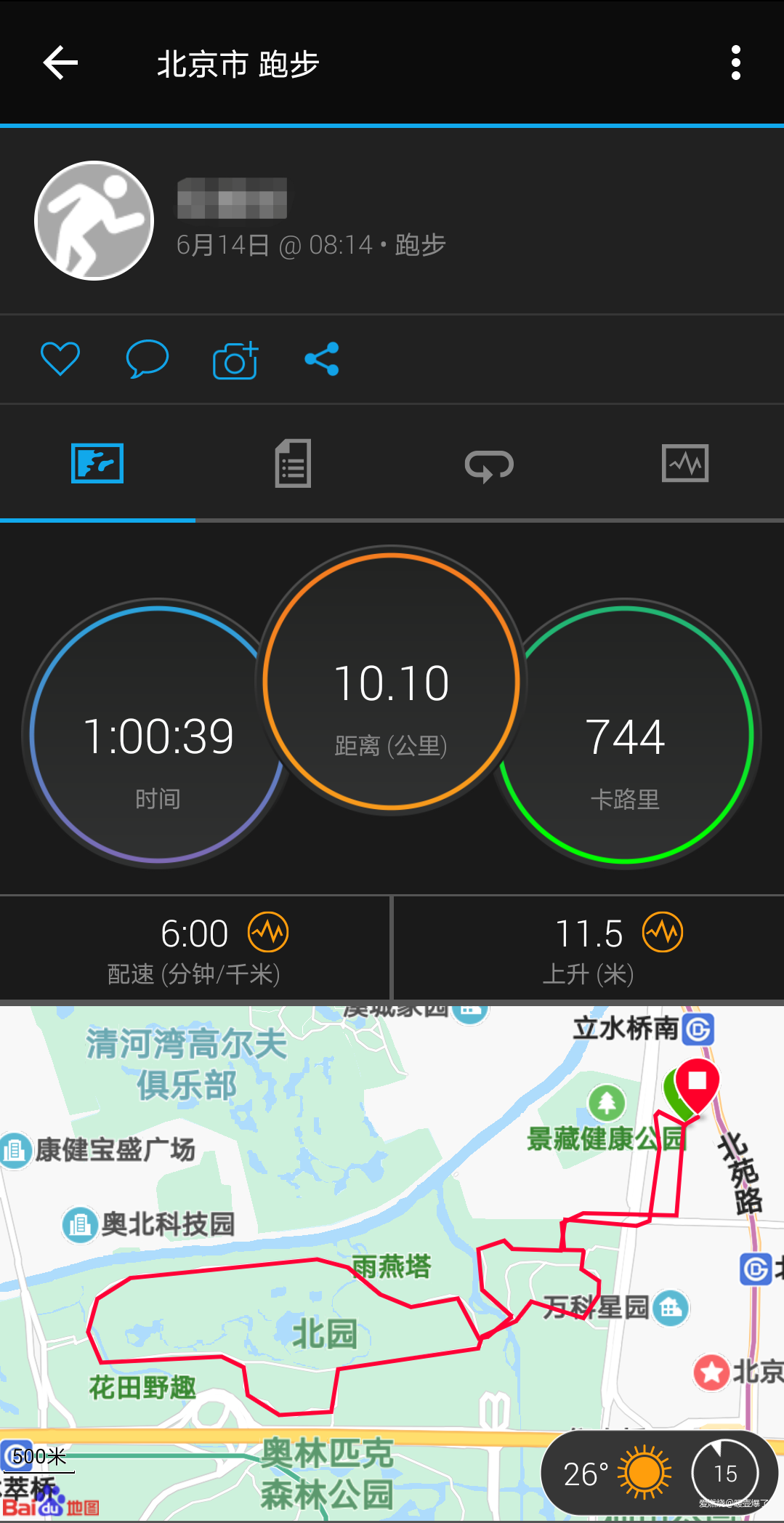Open the comment bubble icon
Image resolution: width=784 pixels, height=1523 pixels.
[x=147, y=358]
